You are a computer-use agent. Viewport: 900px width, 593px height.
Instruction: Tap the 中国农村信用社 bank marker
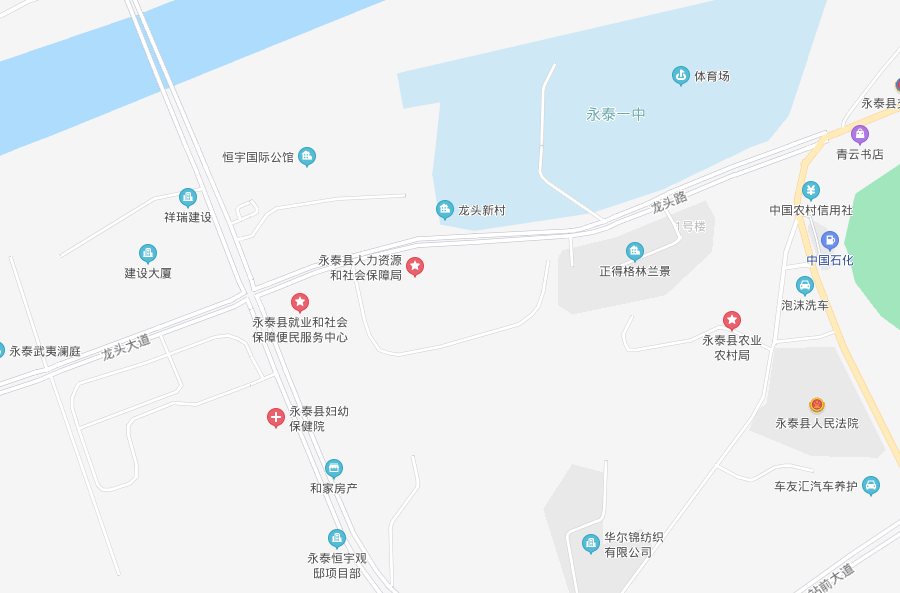point(811,190)
